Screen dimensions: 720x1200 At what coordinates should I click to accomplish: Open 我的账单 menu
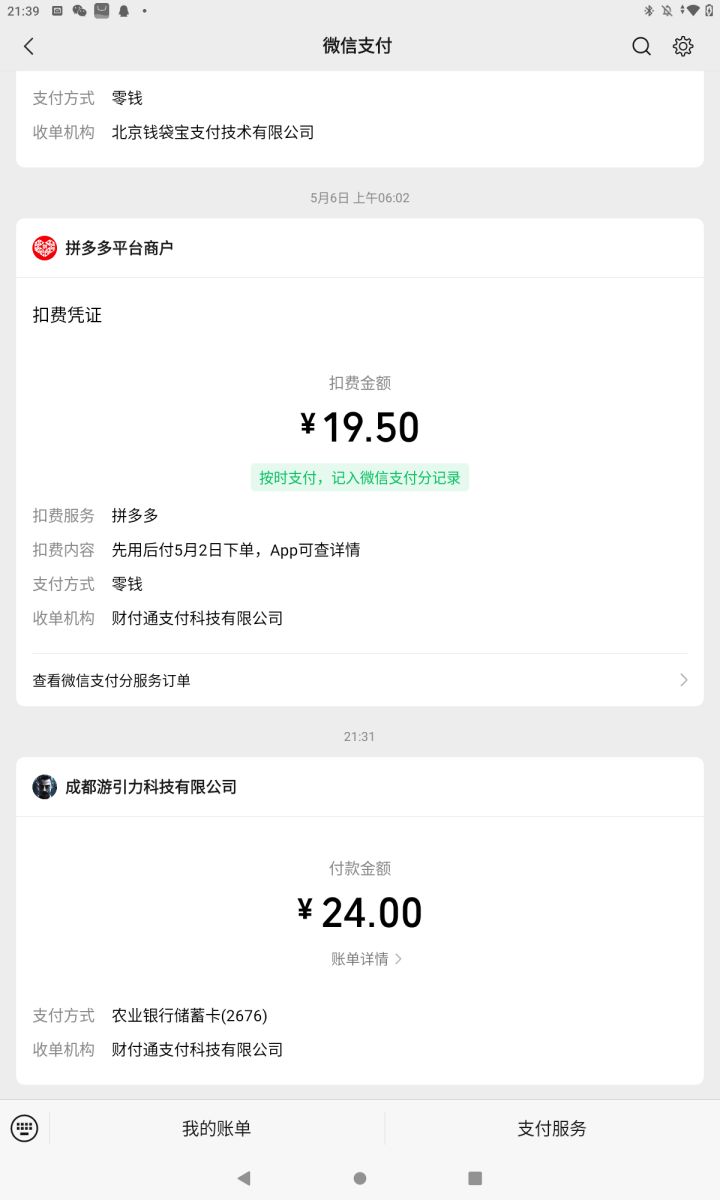click(216, 1128)
